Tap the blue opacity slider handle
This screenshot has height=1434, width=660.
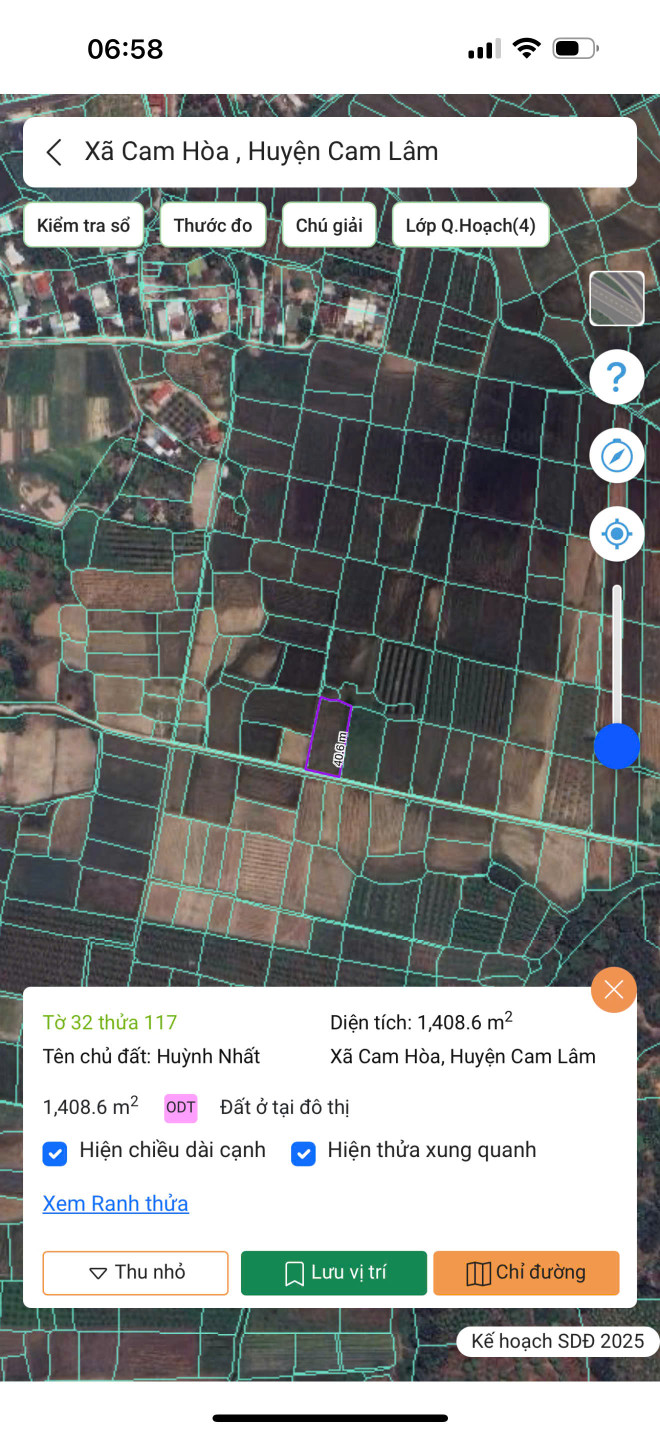pos(616,746)
